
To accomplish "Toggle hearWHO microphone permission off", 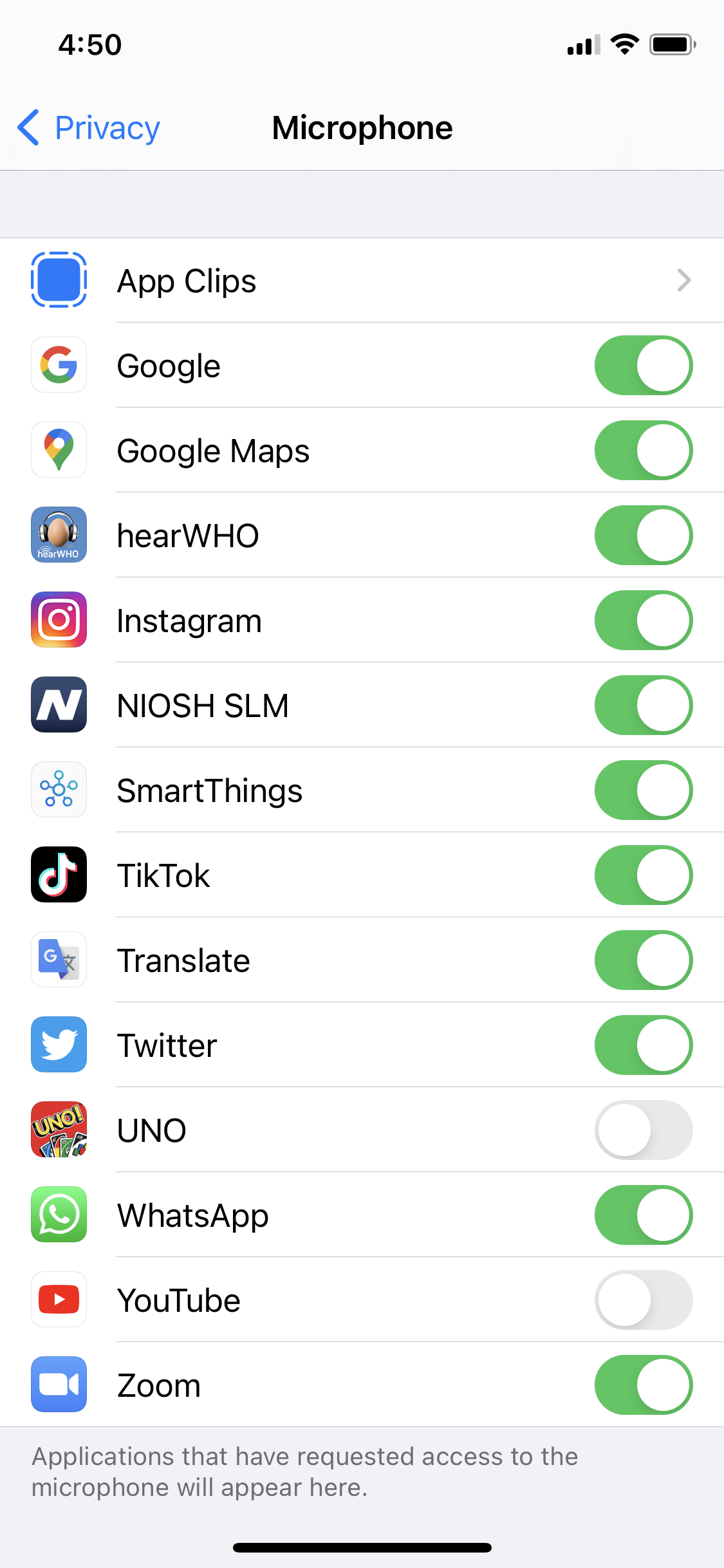I will click(643, 536).
